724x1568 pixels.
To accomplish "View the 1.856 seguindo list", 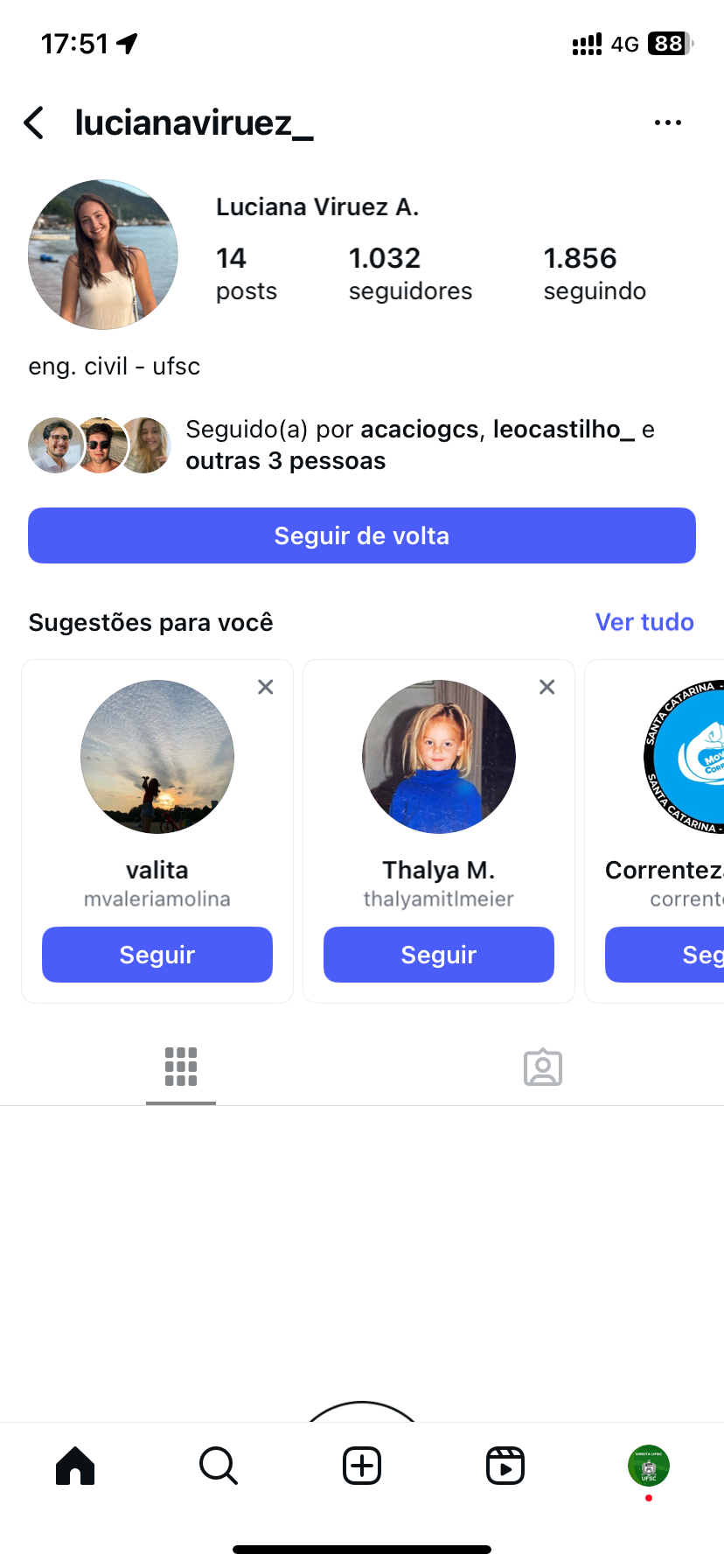I will pyautogui.click(x=595, y=273).
